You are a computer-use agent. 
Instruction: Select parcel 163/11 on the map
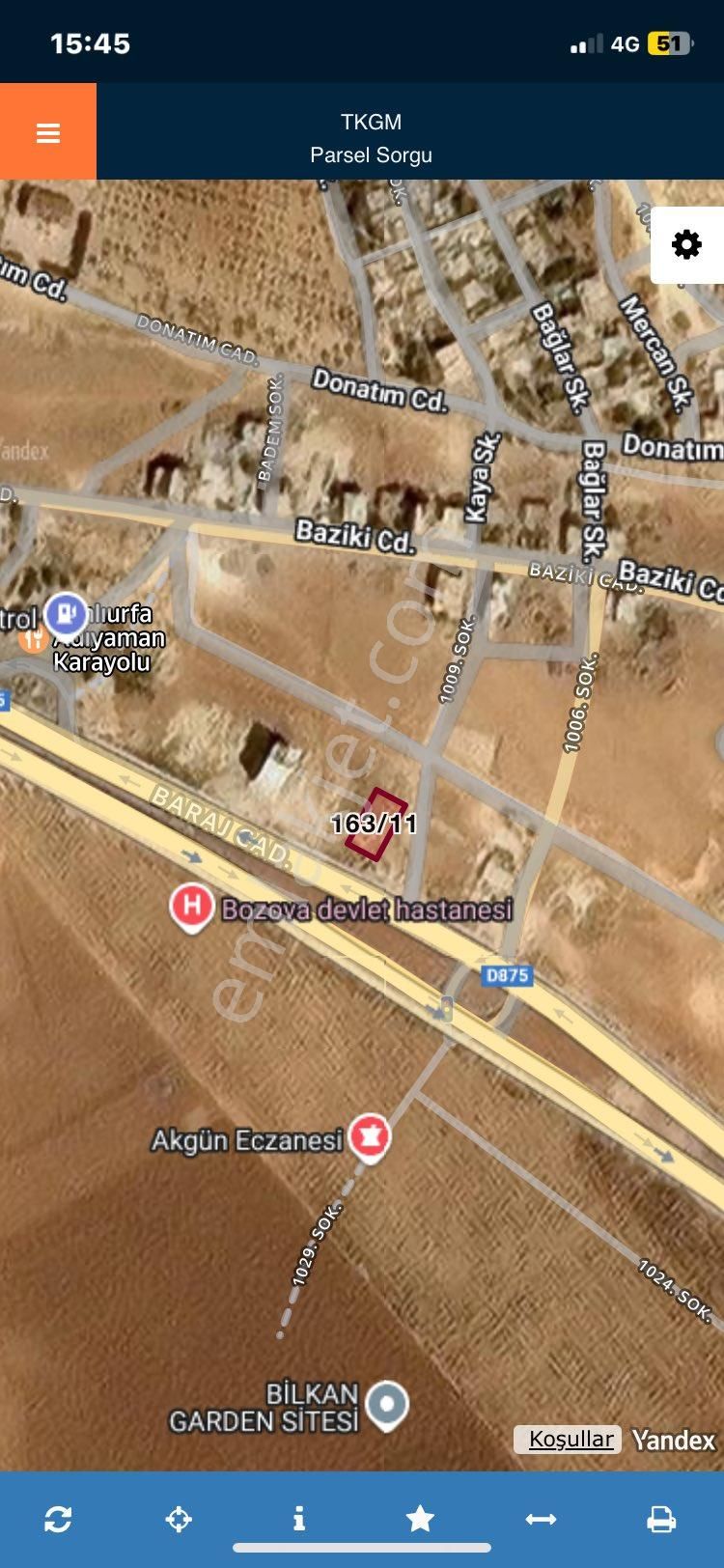point(376,825)
